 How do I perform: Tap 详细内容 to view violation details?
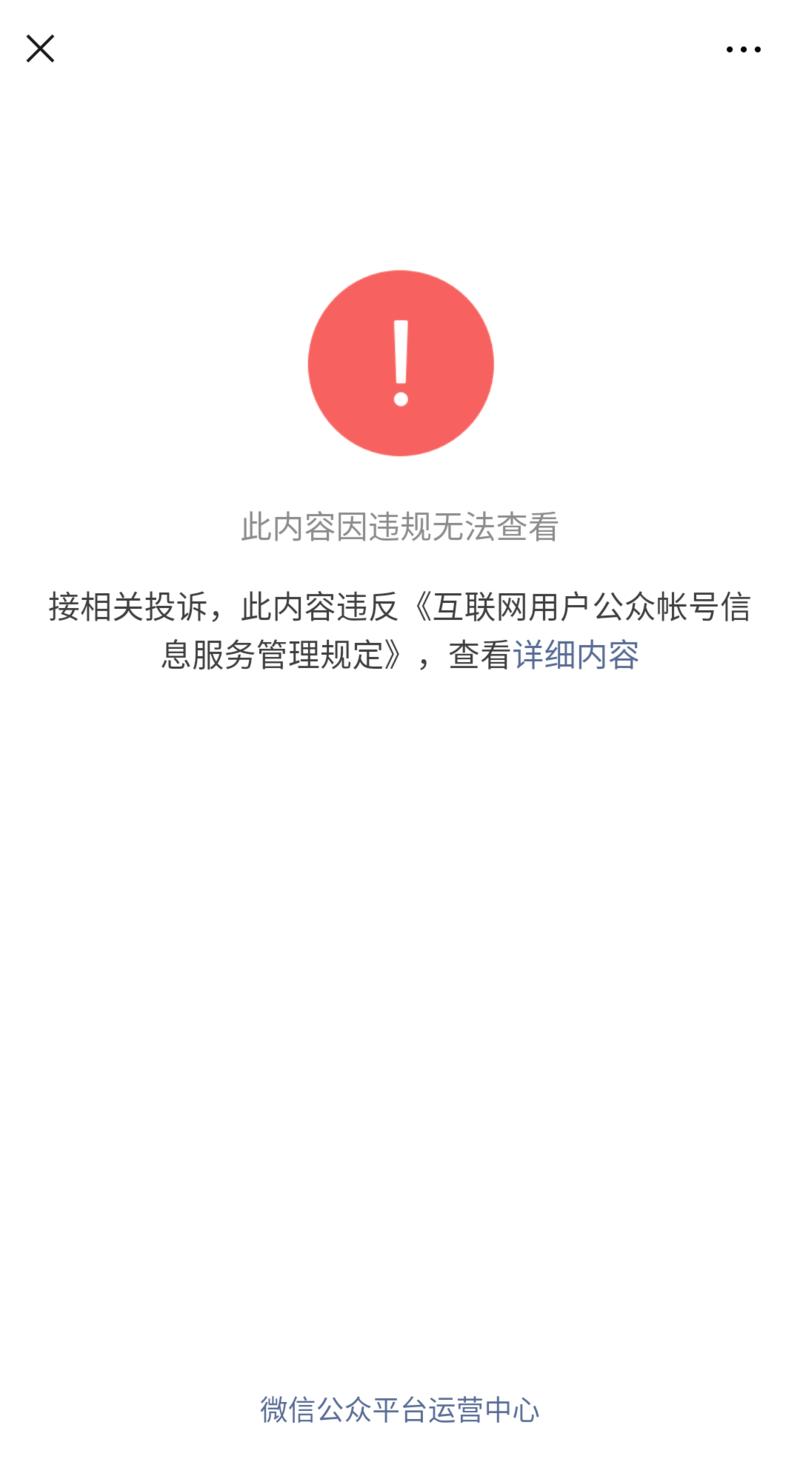(578, 655)
